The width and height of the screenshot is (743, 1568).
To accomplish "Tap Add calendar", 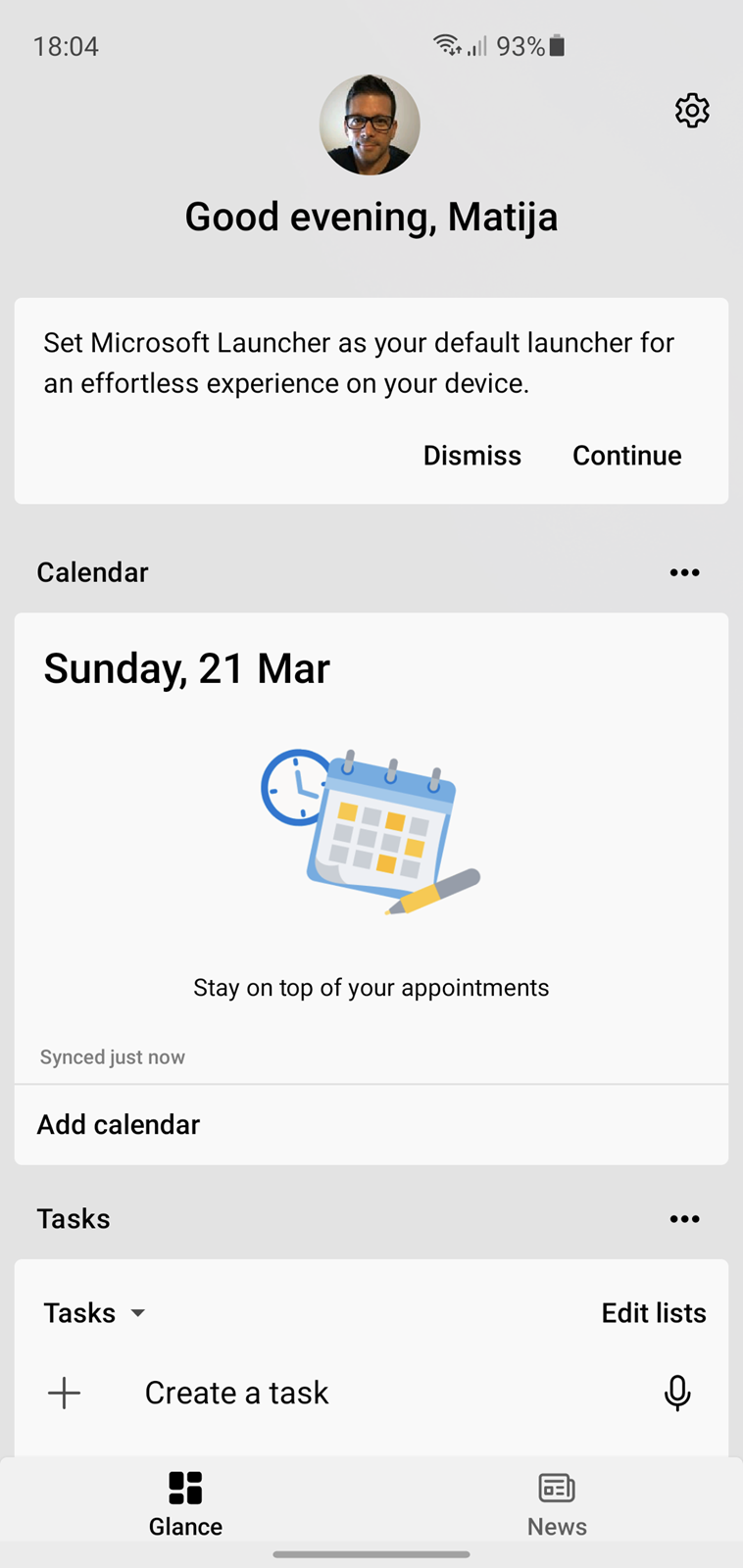I will pos(371,1125).
